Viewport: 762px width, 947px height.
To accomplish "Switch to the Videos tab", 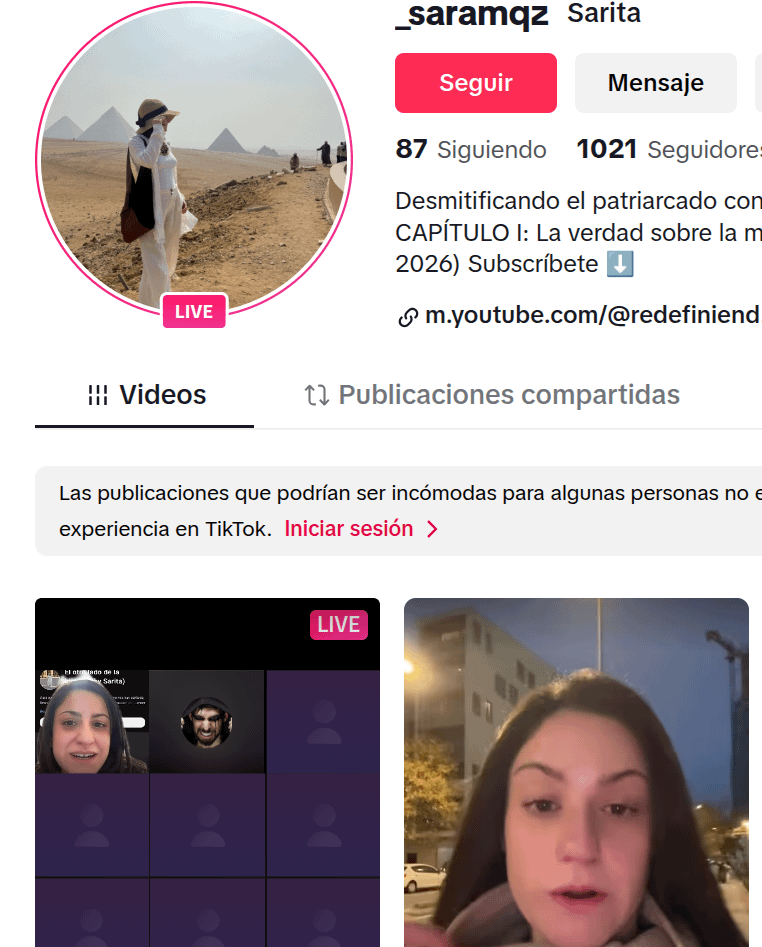I will pos(146,395).
